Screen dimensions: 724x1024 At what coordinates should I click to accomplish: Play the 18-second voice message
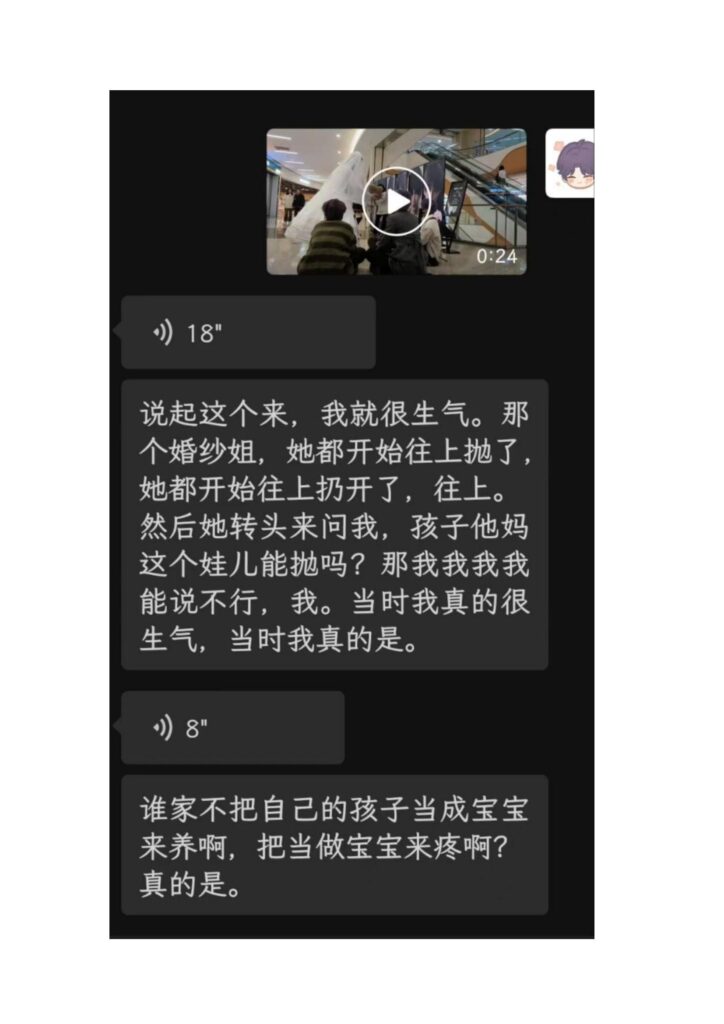click(247, 333)
